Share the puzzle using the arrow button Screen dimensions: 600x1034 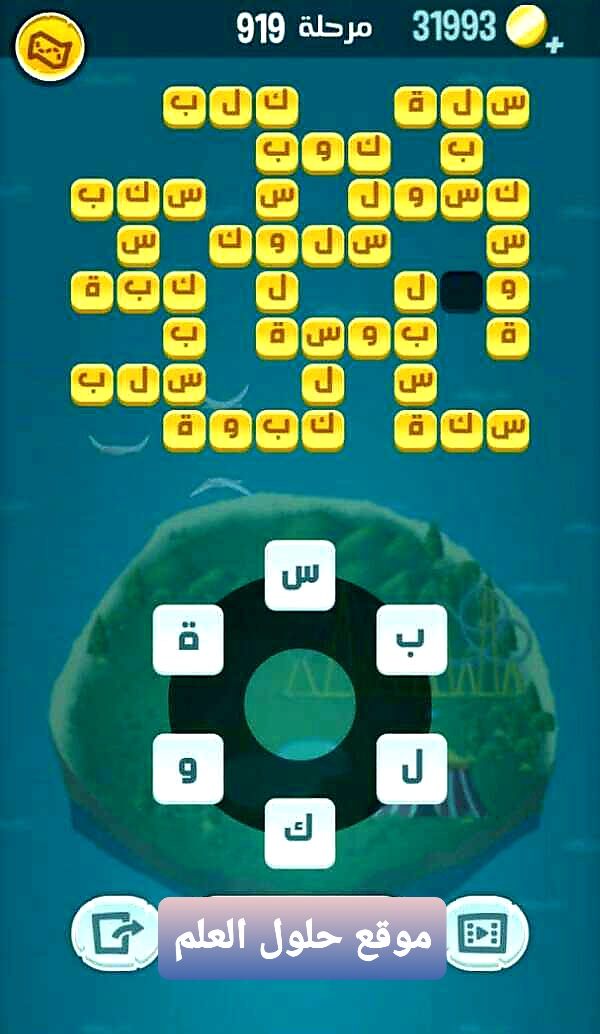tap(111, 934)
